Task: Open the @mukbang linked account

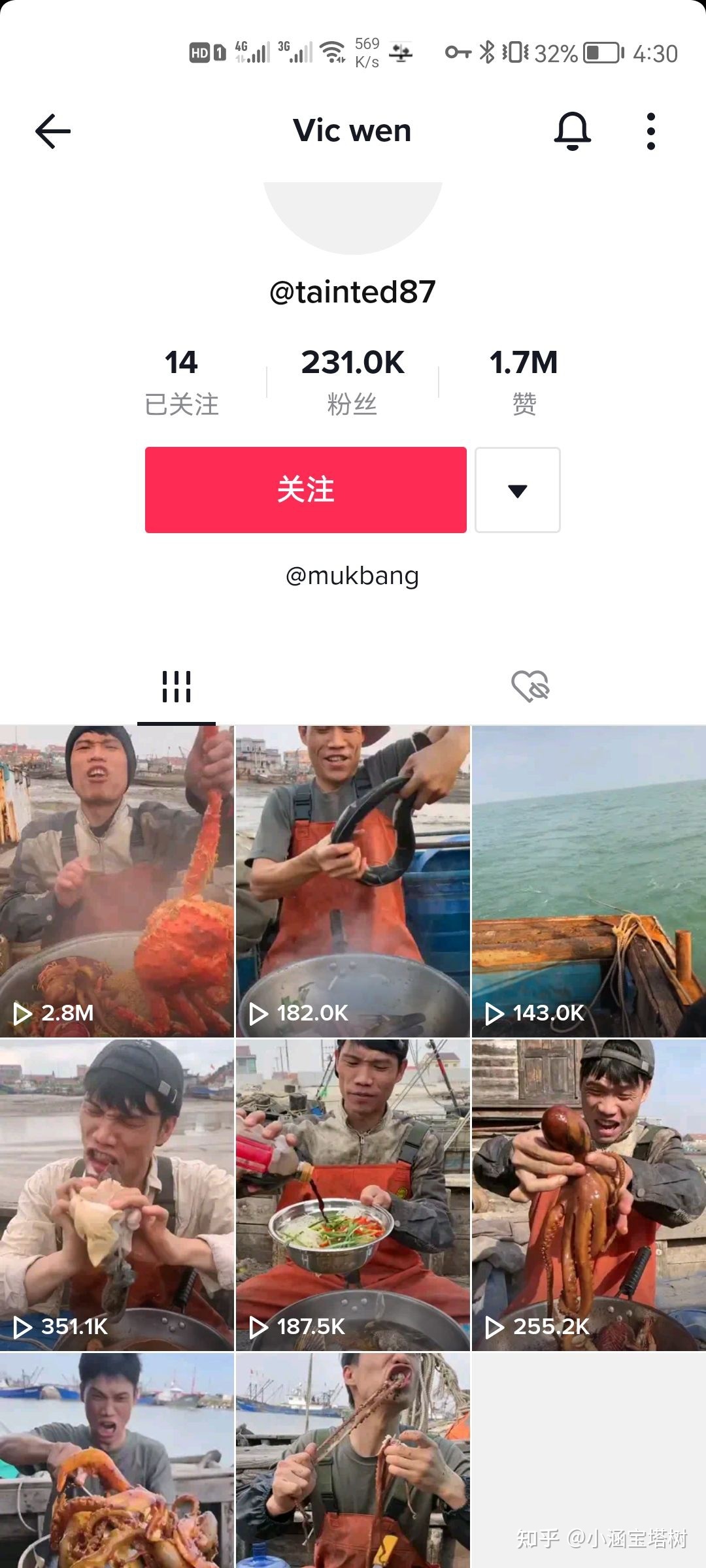Action: point(353,576)
